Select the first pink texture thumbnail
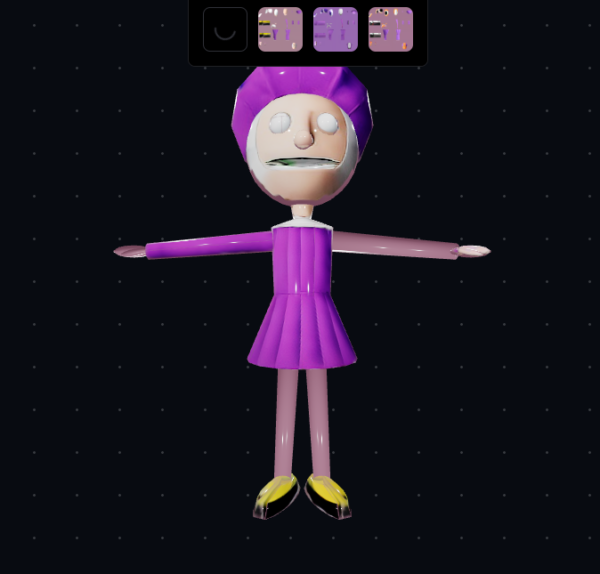This screenshot has height=574, width=600. [x=280, y=30]
